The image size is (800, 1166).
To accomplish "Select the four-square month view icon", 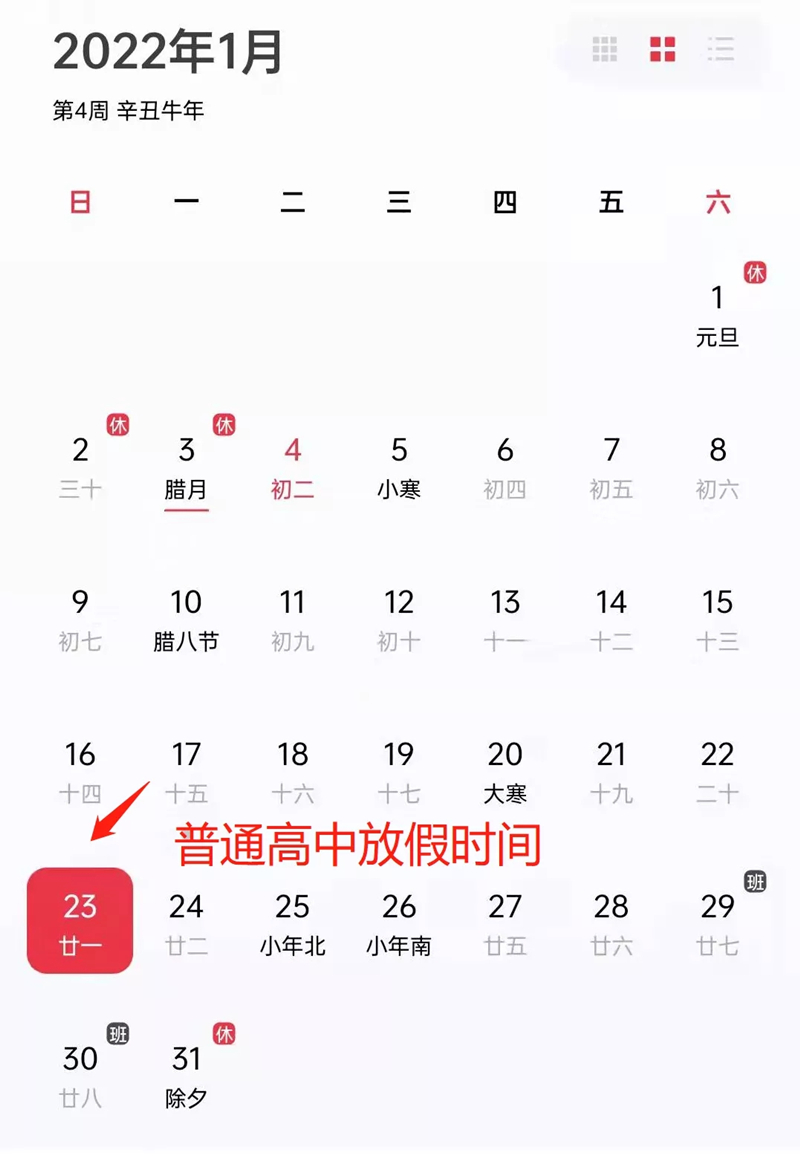I will tap(662, 49).
